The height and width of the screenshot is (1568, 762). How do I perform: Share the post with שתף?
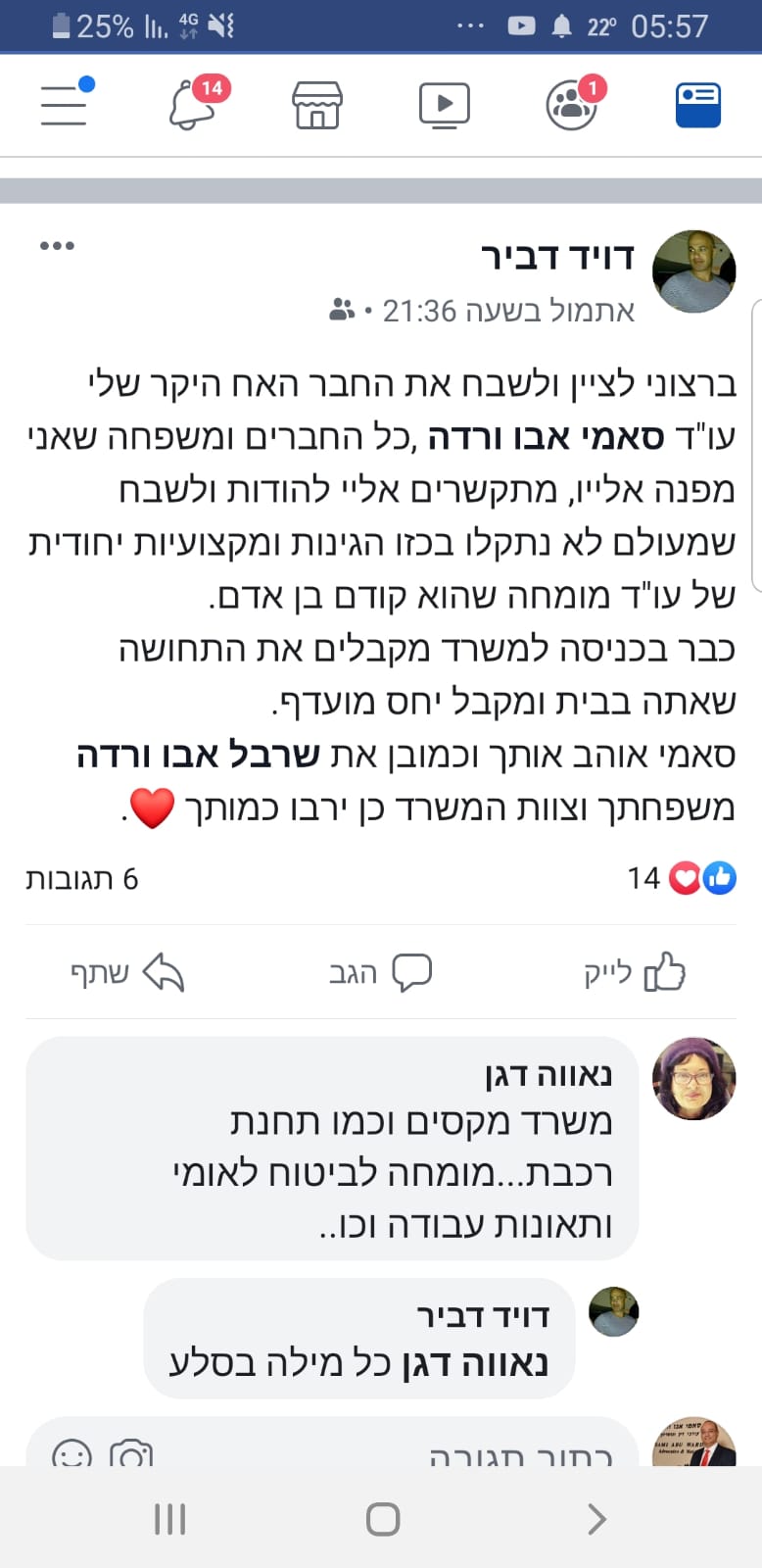point(127,972)
